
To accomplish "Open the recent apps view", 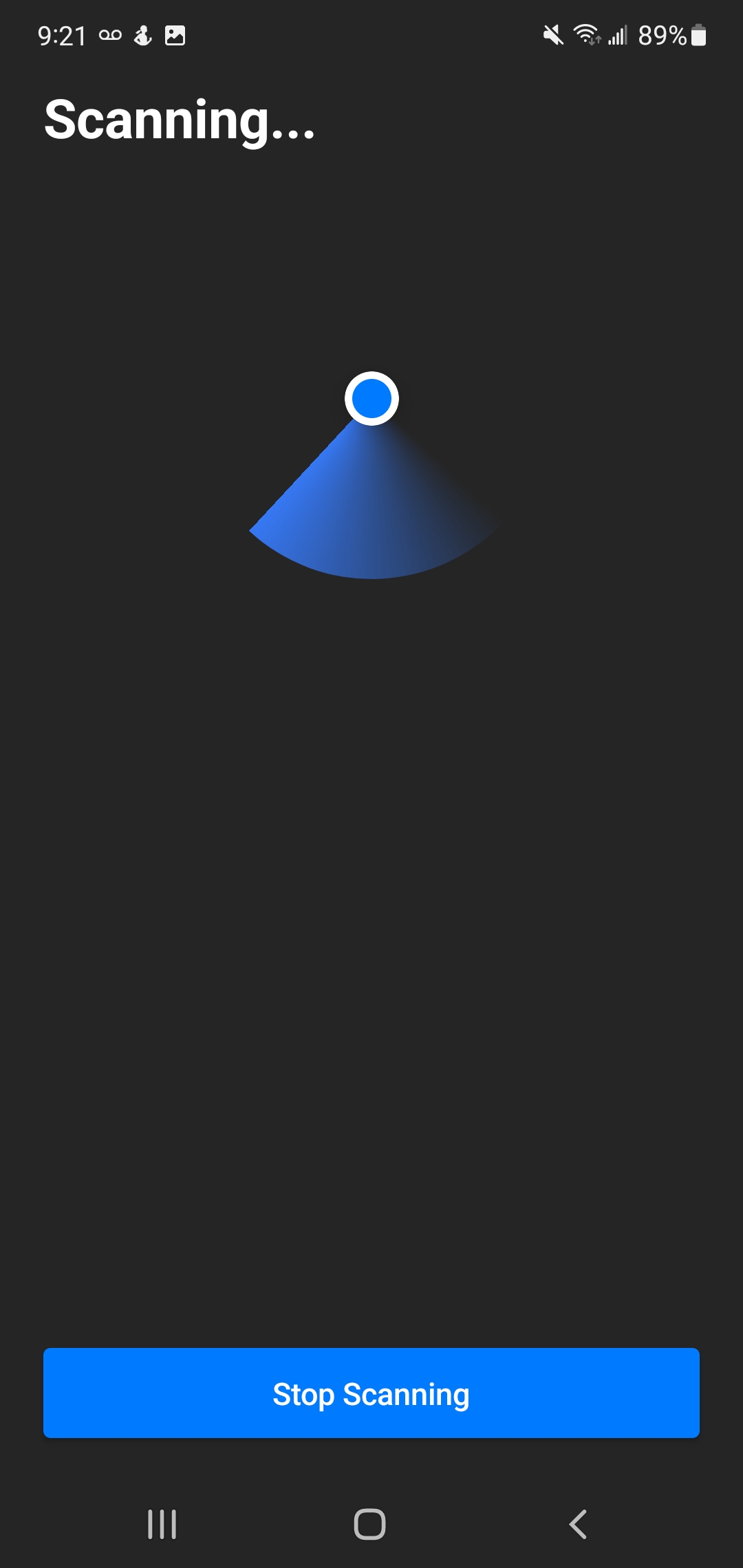I will click(x=162, y=1524).
